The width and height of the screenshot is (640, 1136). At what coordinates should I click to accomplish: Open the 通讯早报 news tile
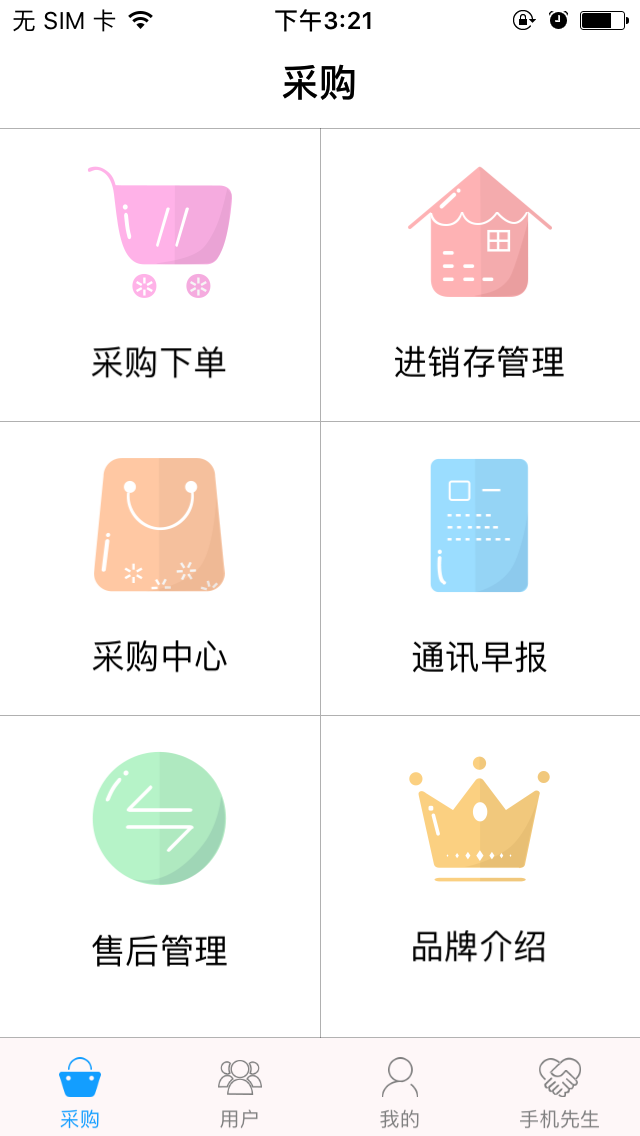pos(480,568)
